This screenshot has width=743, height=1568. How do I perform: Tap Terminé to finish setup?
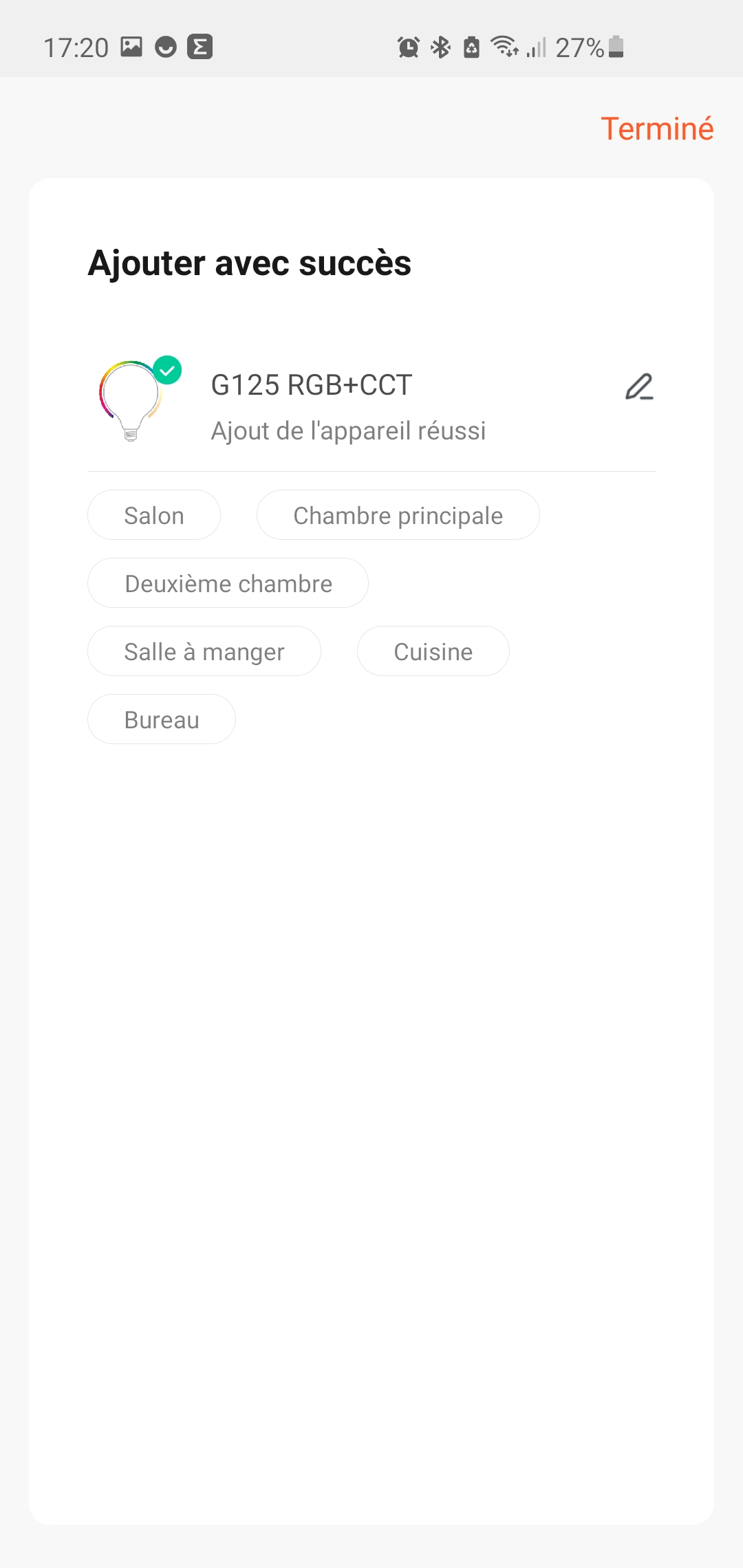tap(656, 129)
